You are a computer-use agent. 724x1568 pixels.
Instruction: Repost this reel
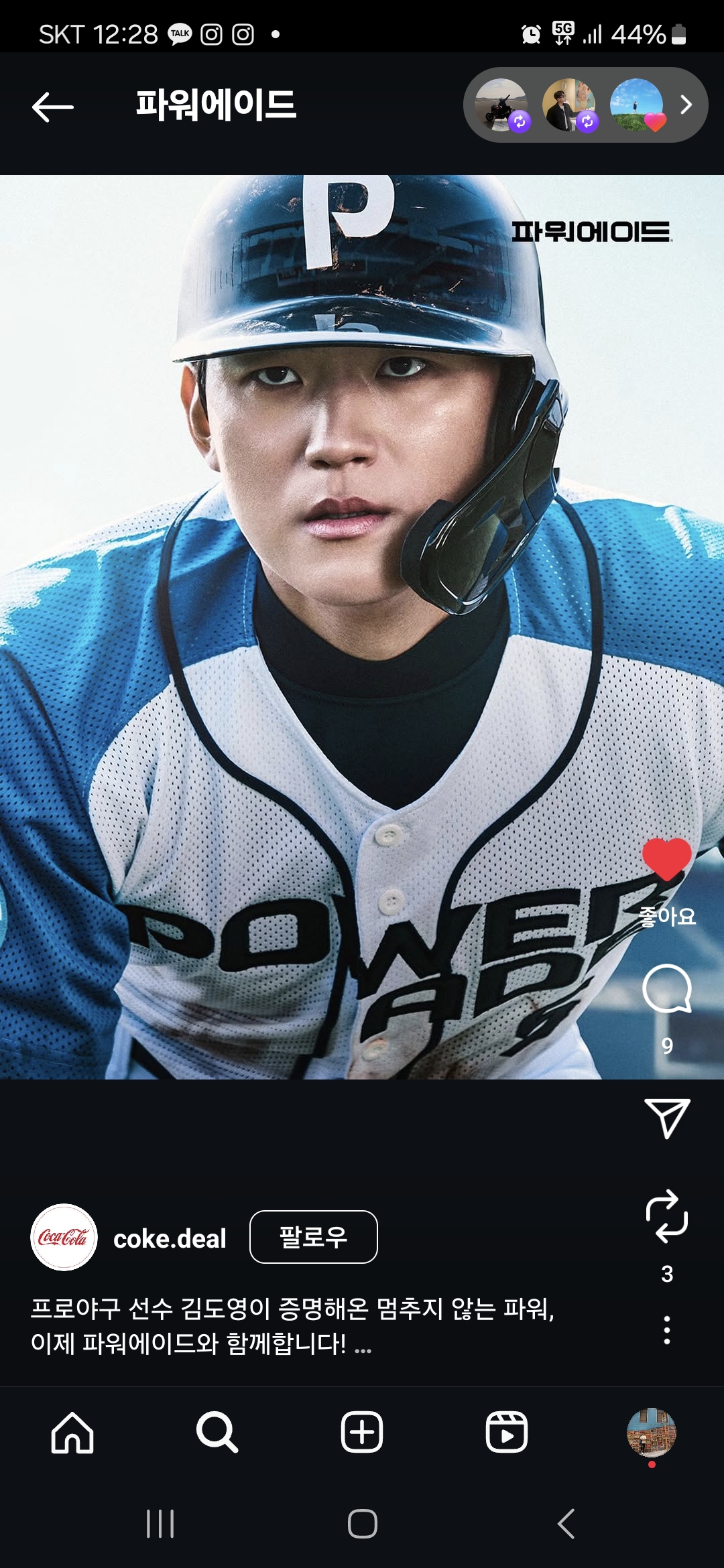pos(667,1216)
